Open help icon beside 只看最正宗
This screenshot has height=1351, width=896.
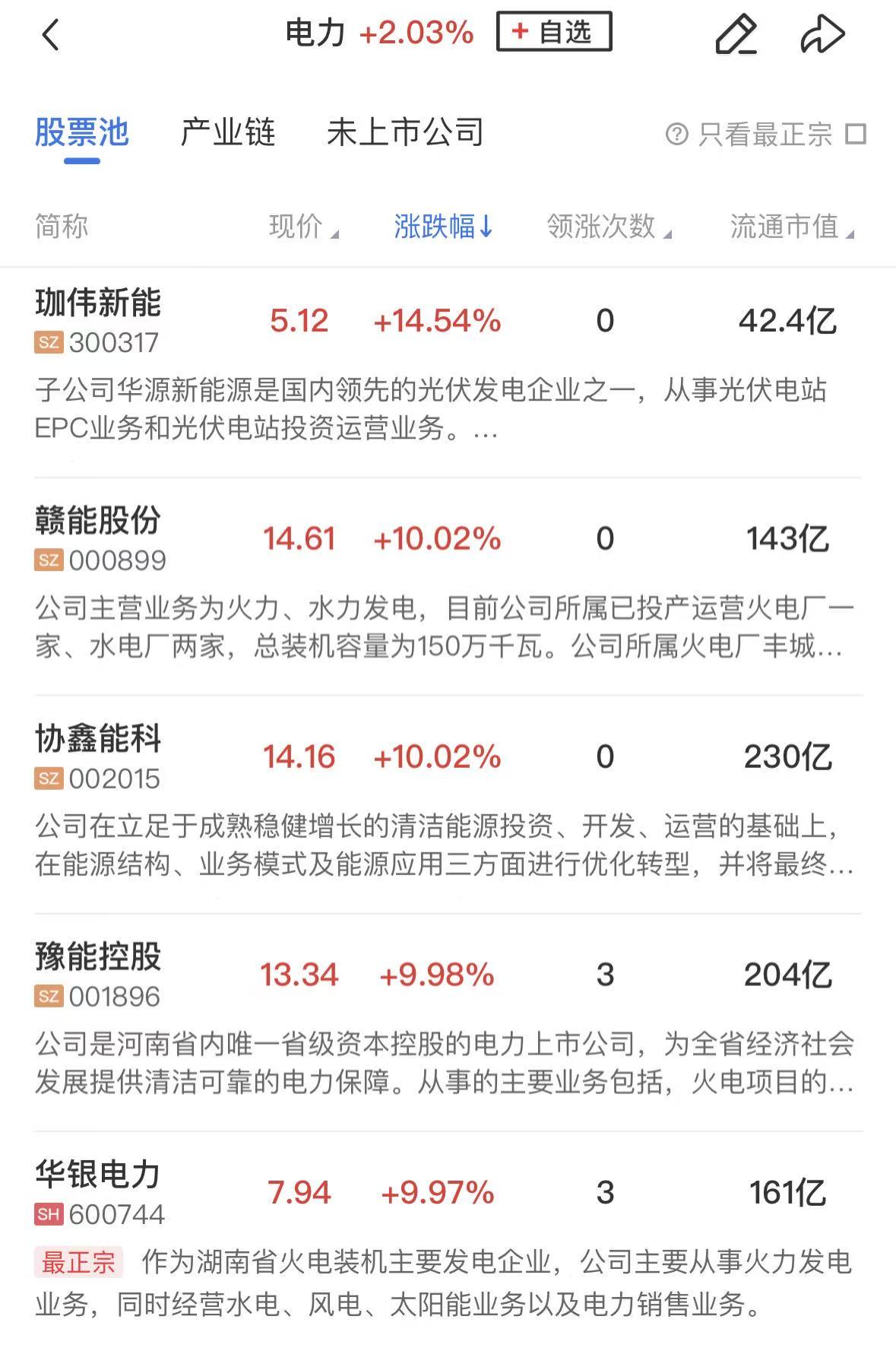pyautogui.click(x=676, y=135)
